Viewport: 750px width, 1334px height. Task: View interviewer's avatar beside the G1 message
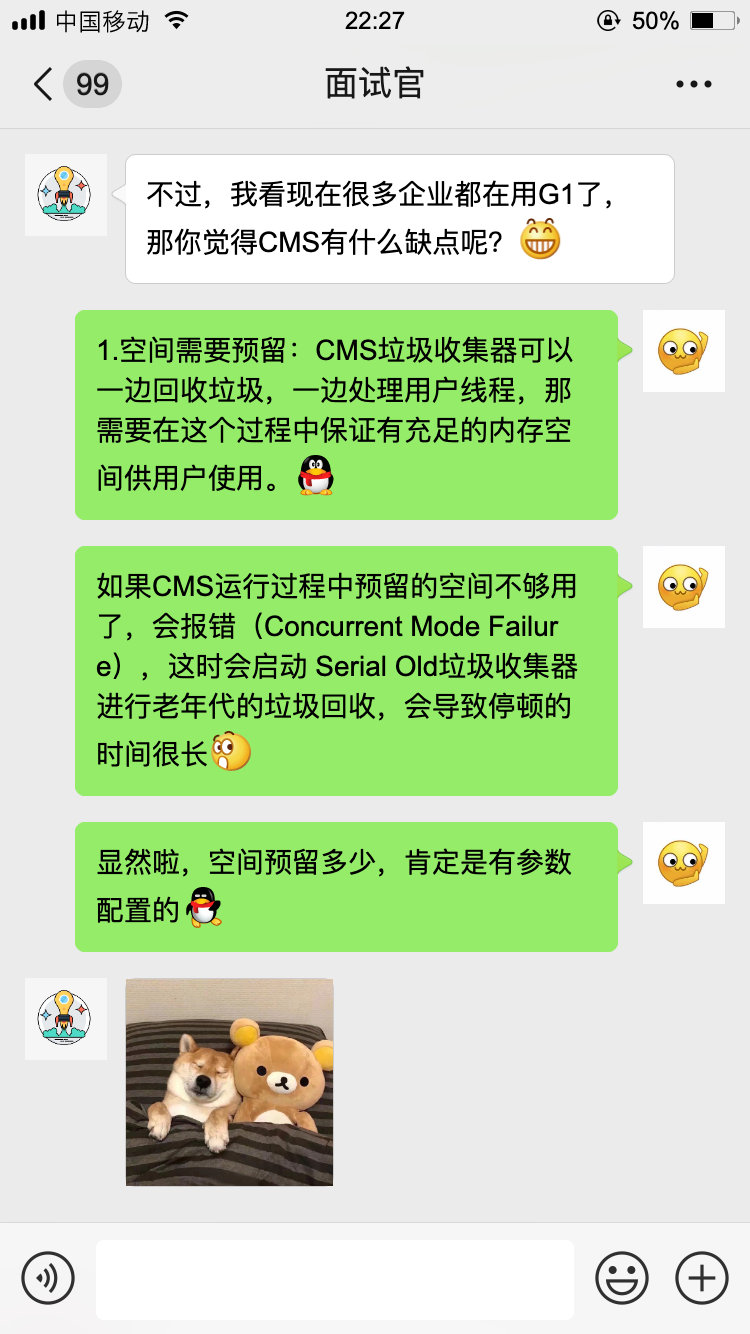65,195
